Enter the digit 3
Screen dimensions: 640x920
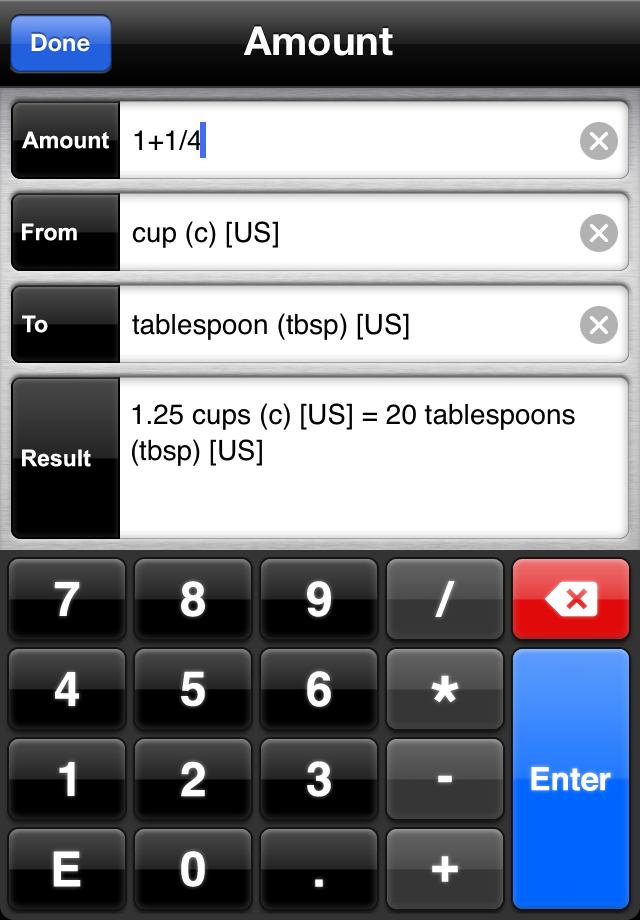(x=319, y=779)
